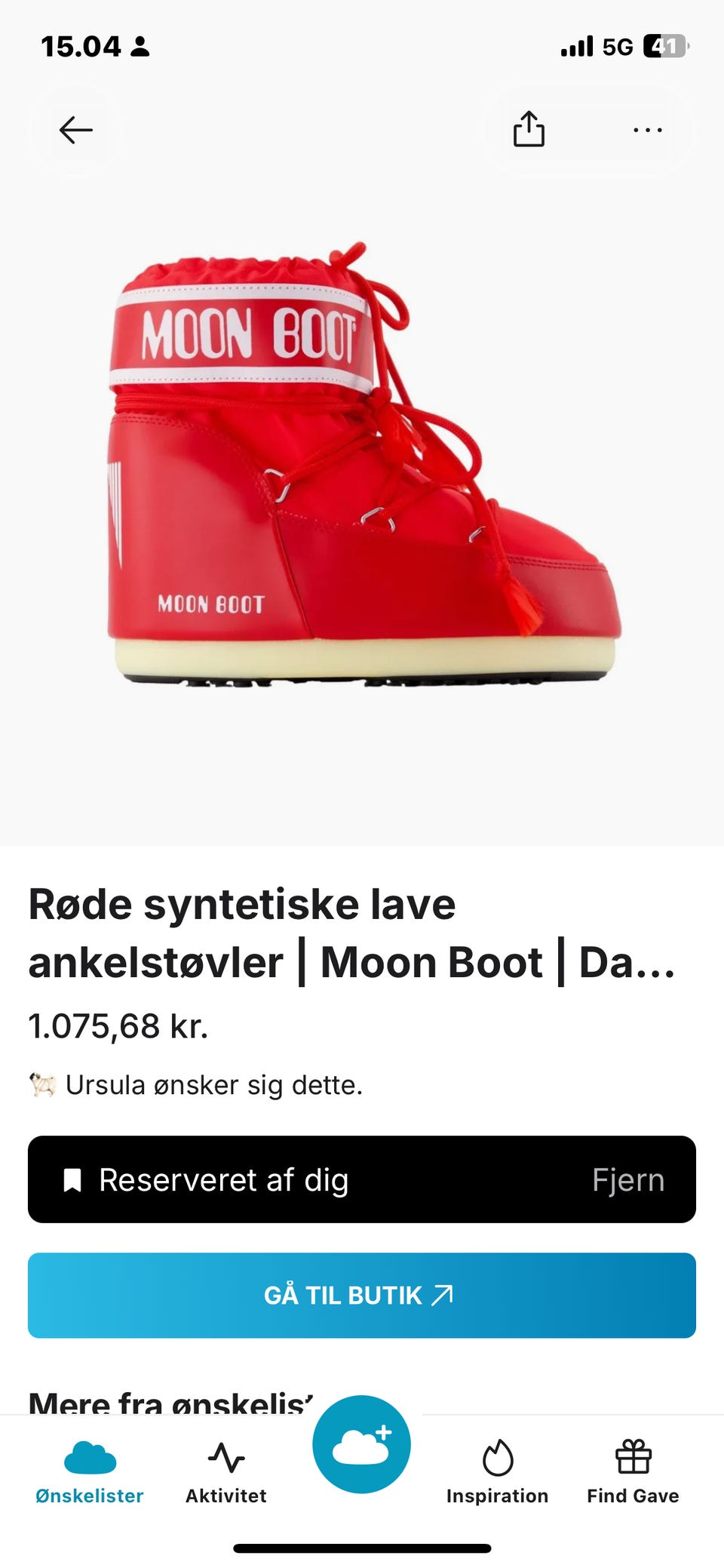Open the Find Gave tab
The width and height of the screenshot is (724, 1568).
coord(633,1472)
